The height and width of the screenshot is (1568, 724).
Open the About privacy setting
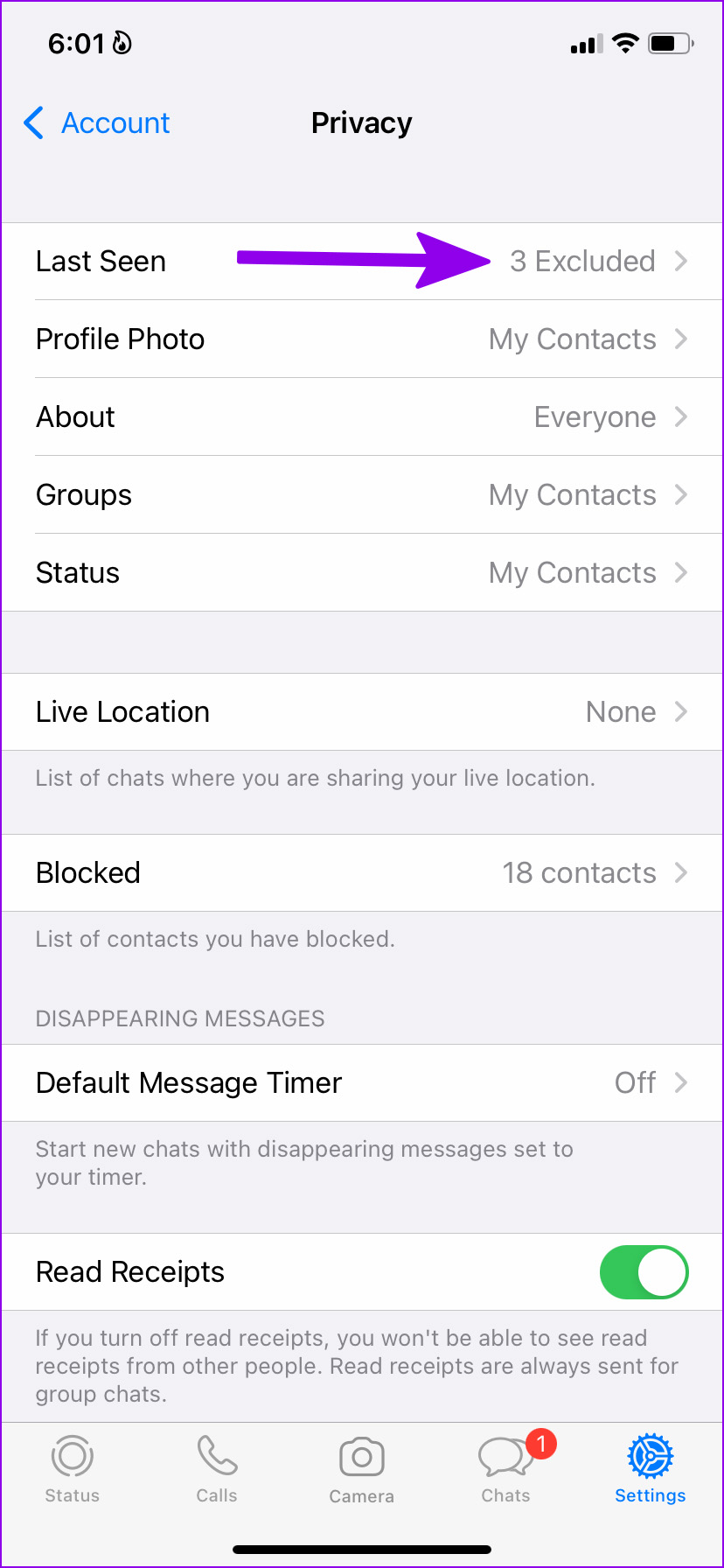point(362,417)
